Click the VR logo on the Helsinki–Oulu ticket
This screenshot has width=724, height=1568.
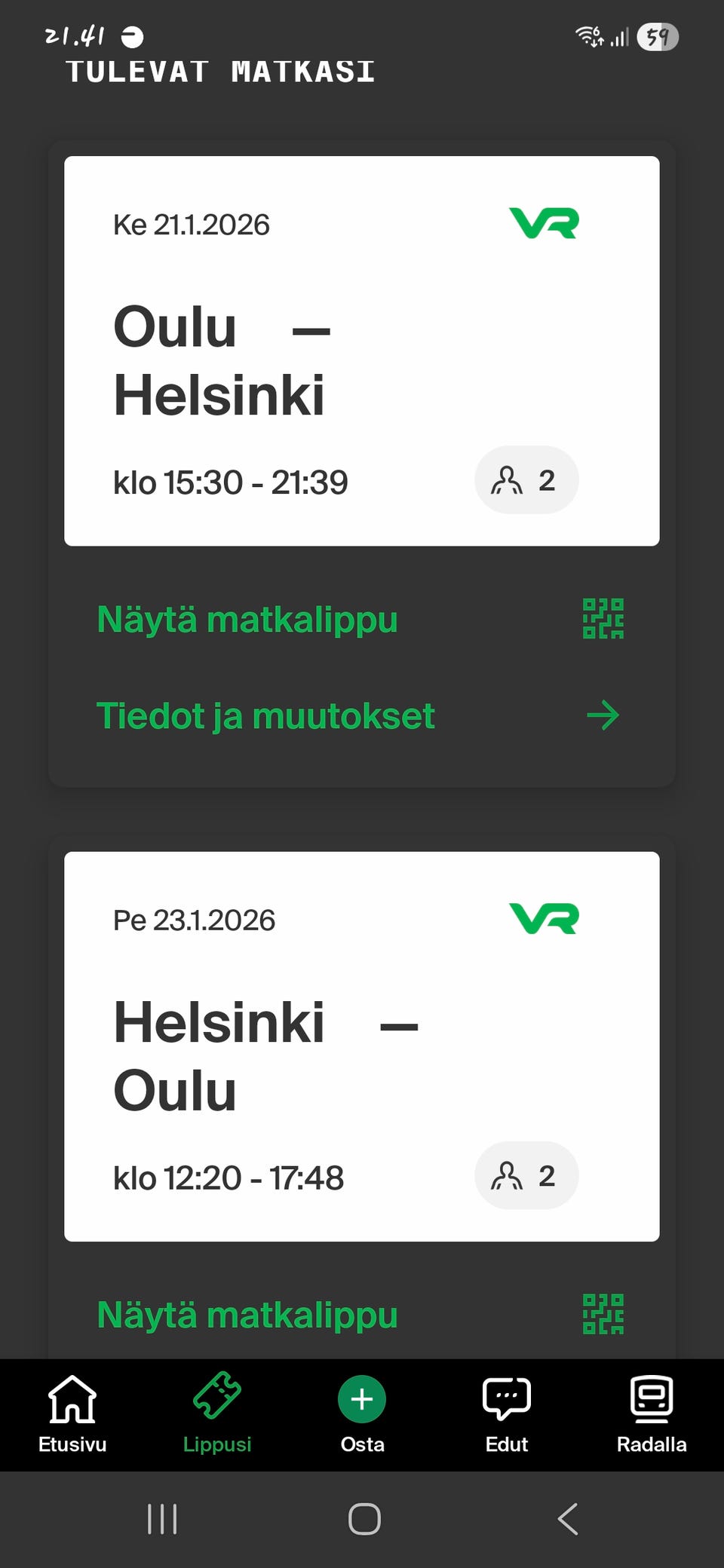545,917
